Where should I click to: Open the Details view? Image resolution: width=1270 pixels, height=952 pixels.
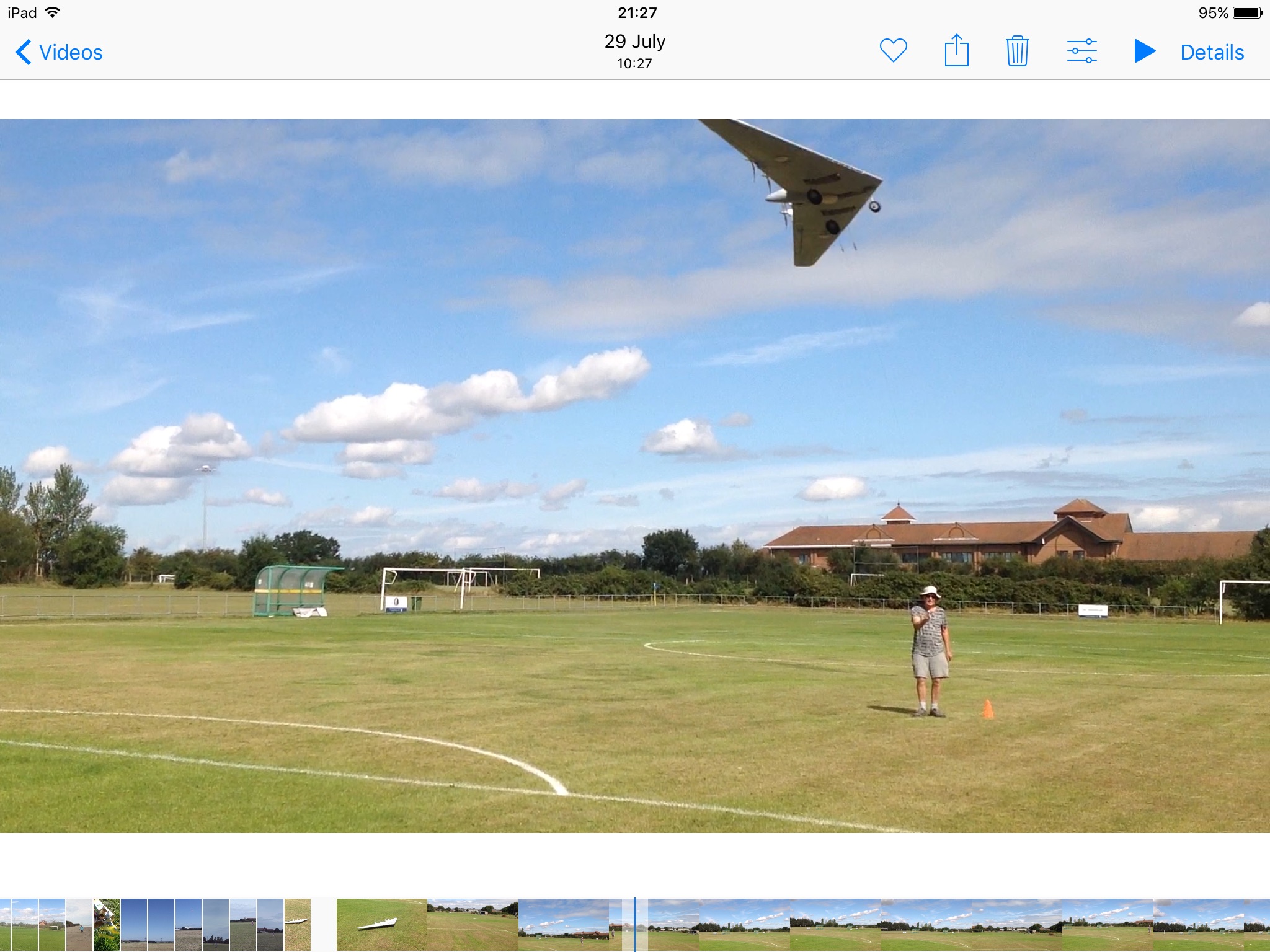(x=1212, y=52)
